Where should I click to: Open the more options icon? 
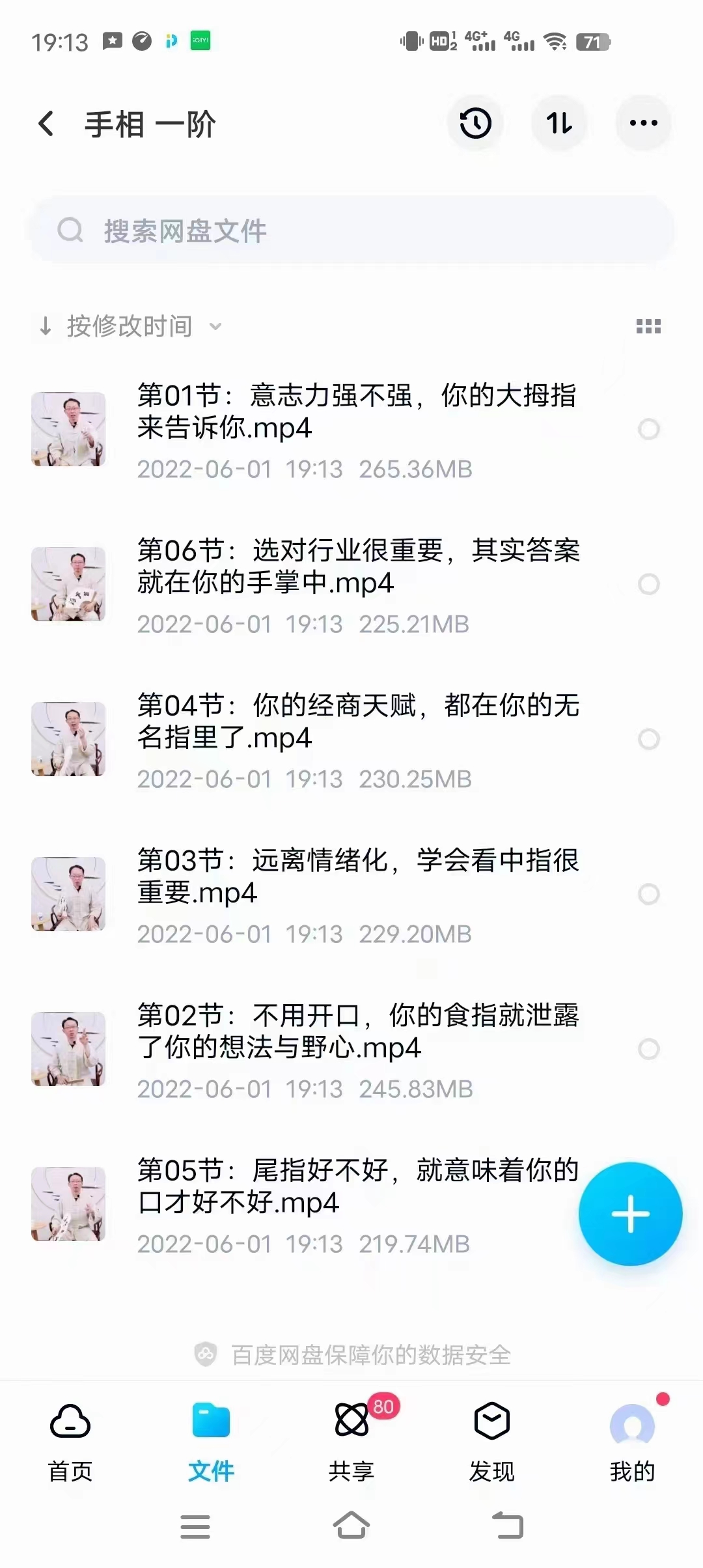643,123
